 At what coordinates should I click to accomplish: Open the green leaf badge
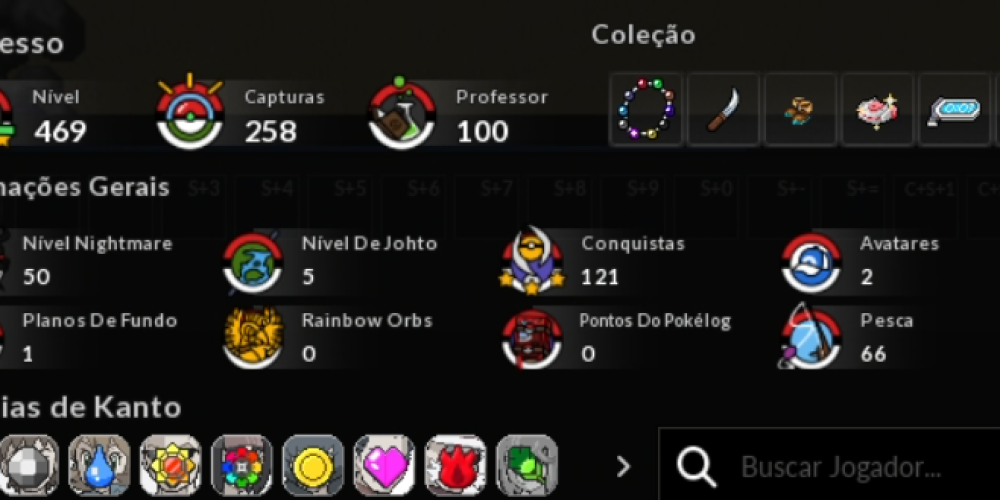[x=526, y=466]
